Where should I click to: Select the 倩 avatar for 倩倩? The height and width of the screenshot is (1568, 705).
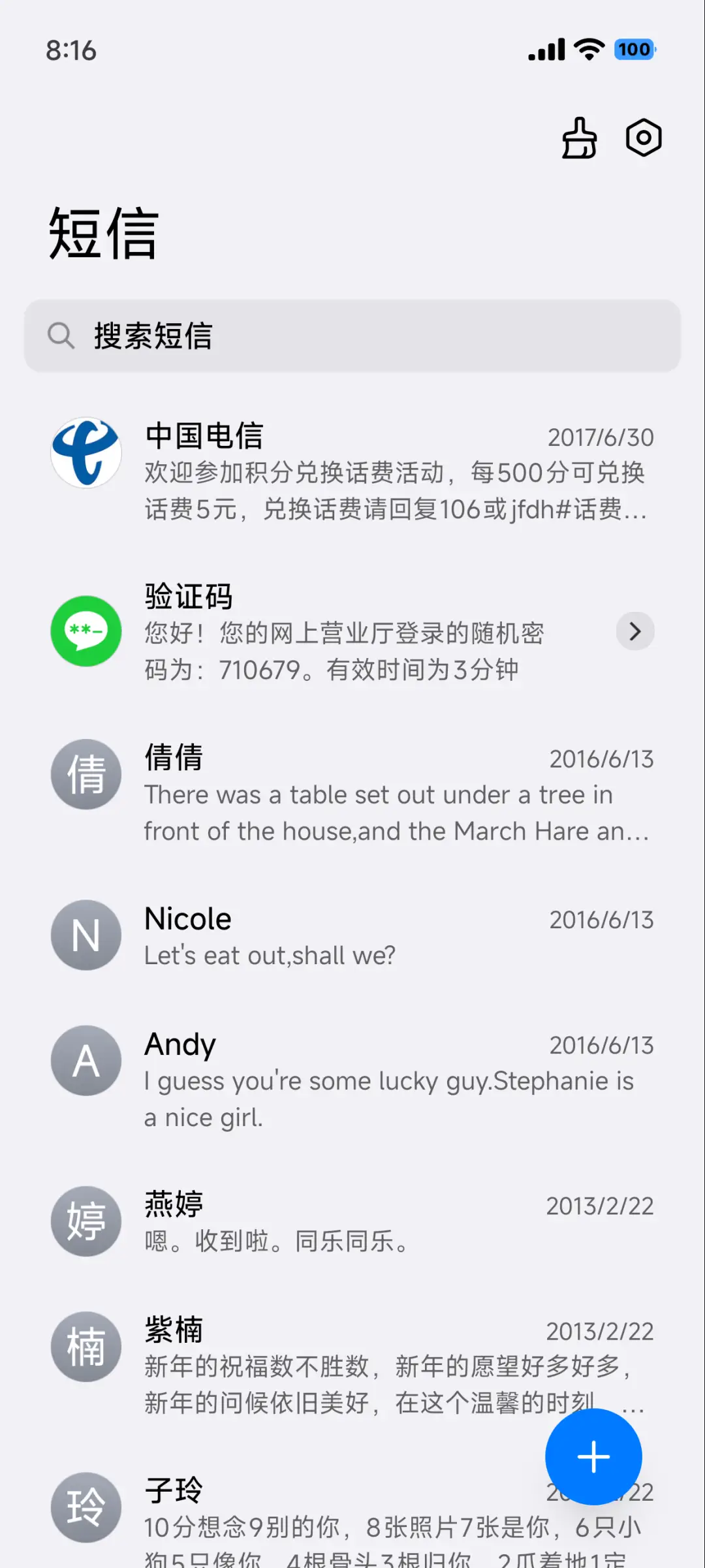85,774
